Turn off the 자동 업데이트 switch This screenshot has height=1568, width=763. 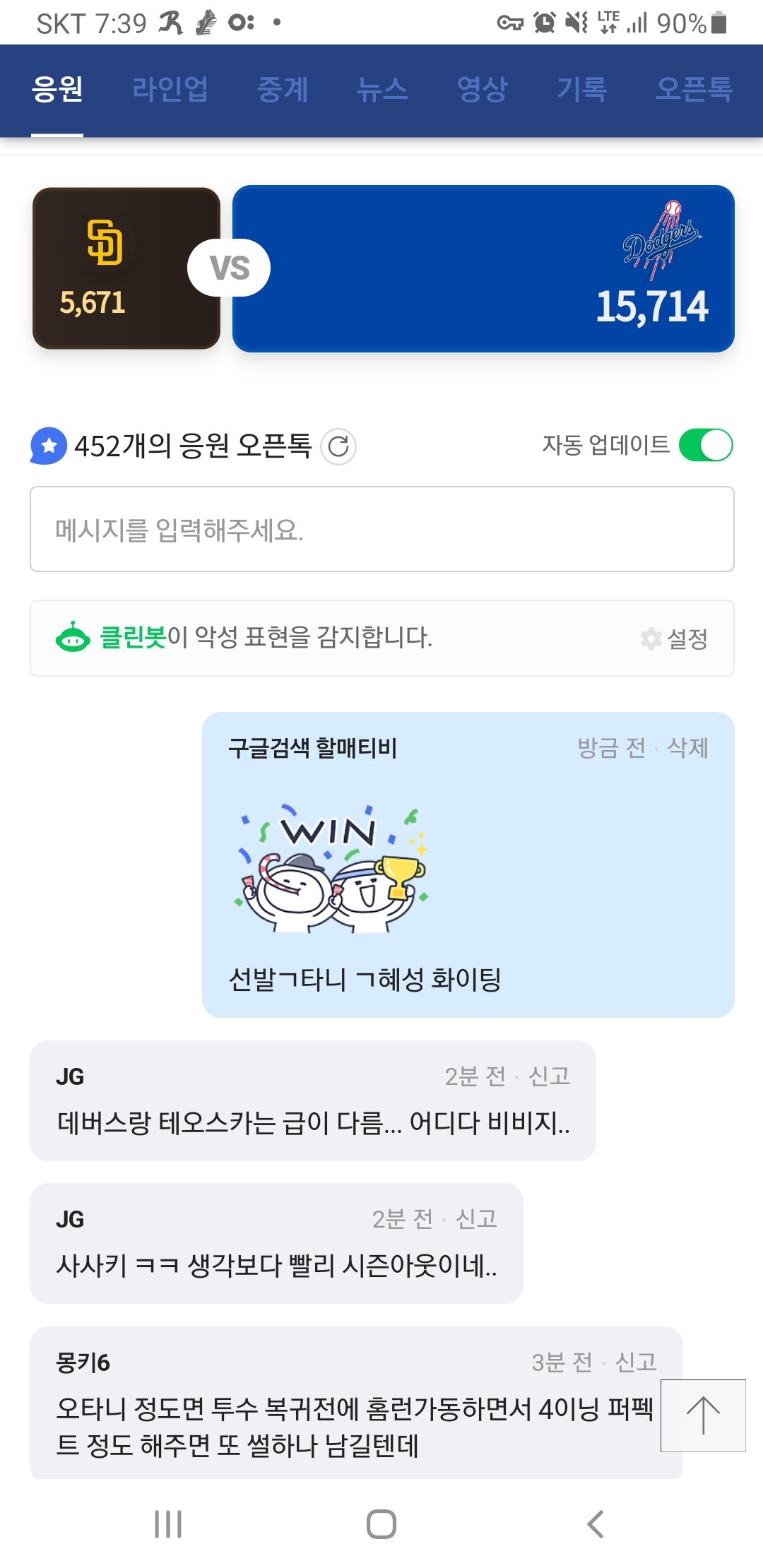coord(705,445)
